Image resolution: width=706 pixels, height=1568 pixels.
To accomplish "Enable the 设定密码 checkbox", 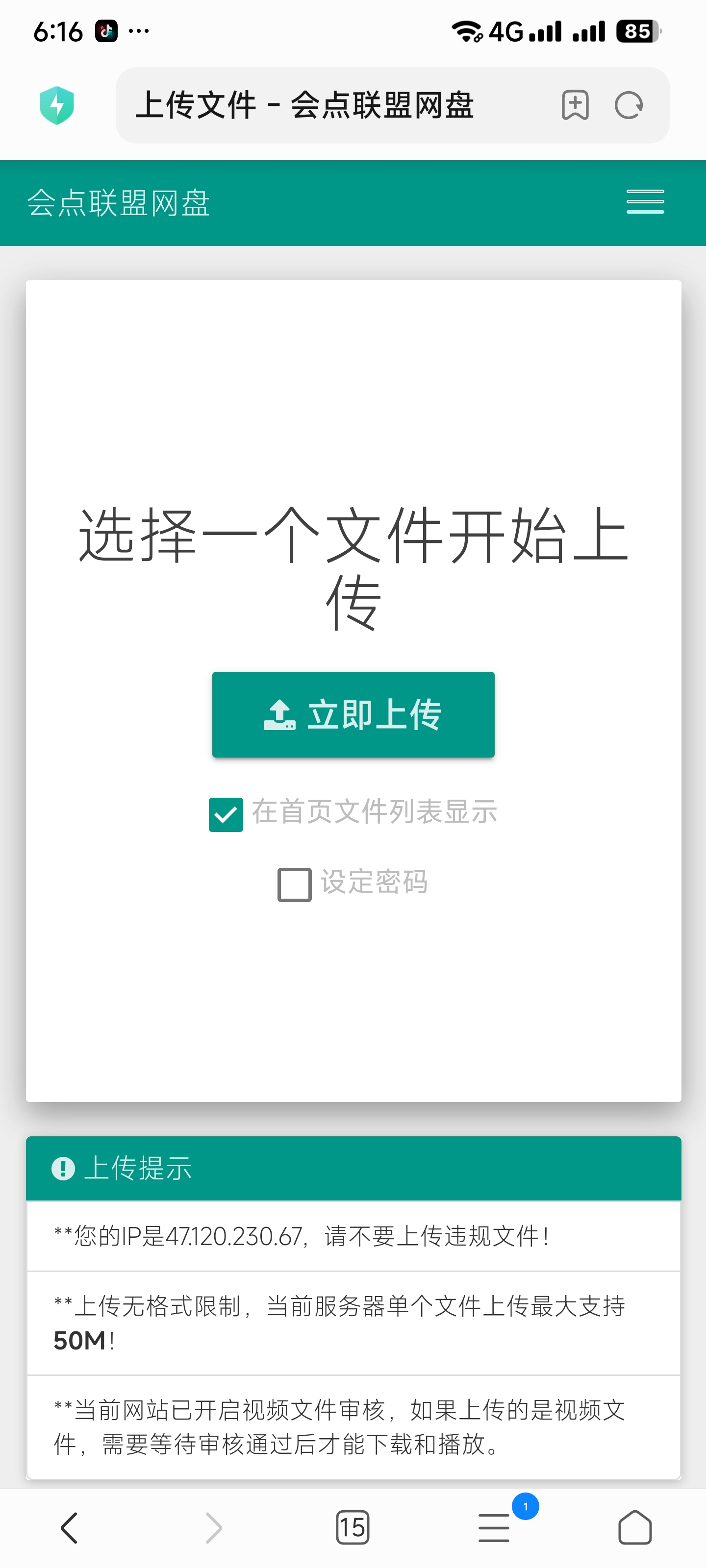I will [294, 884].
